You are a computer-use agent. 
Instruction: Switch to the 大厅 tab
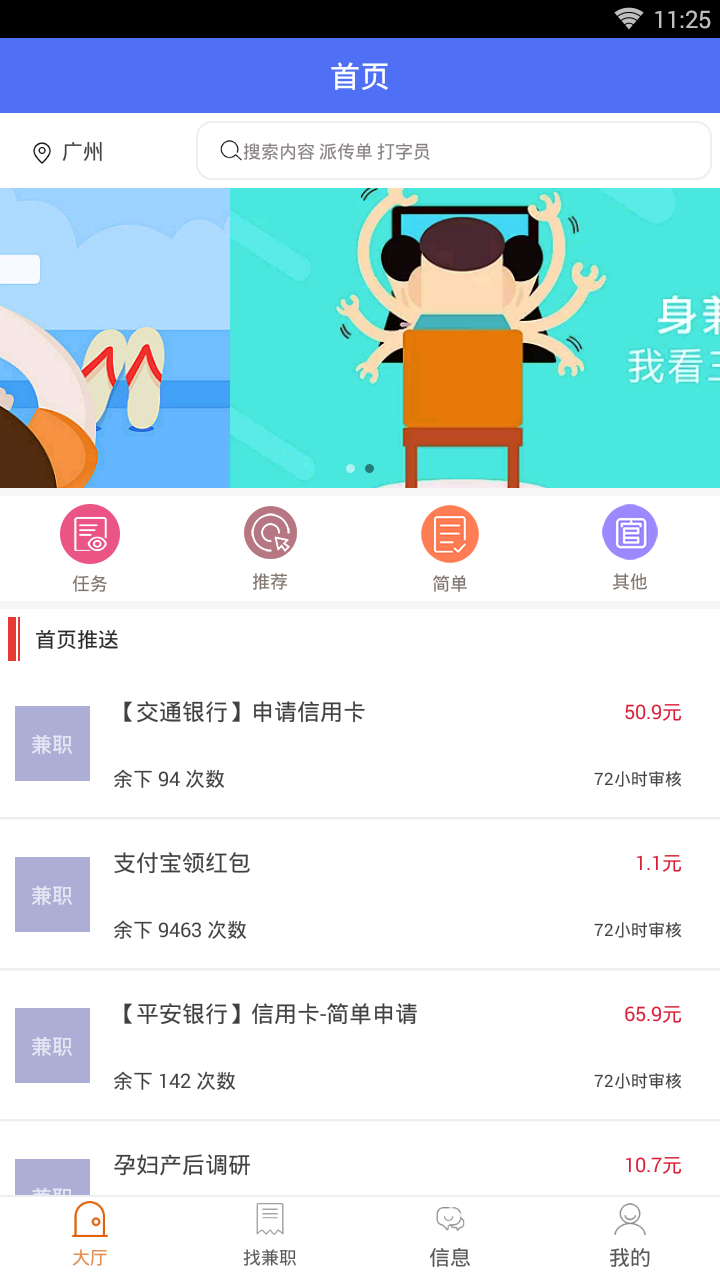pyautogui.click(x=90, y=1236)
